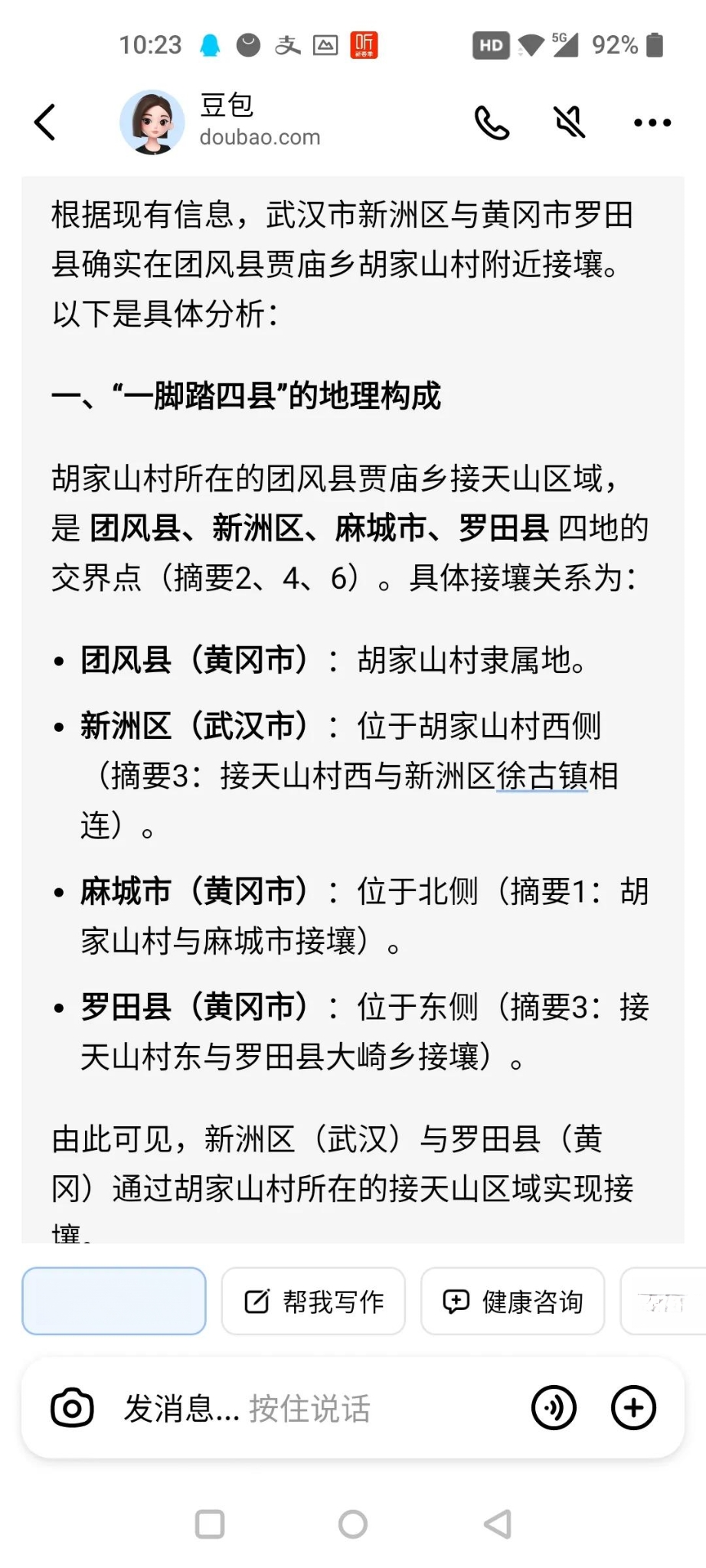
Task: Go back using the top-left arrow
Action: (45, 122)
